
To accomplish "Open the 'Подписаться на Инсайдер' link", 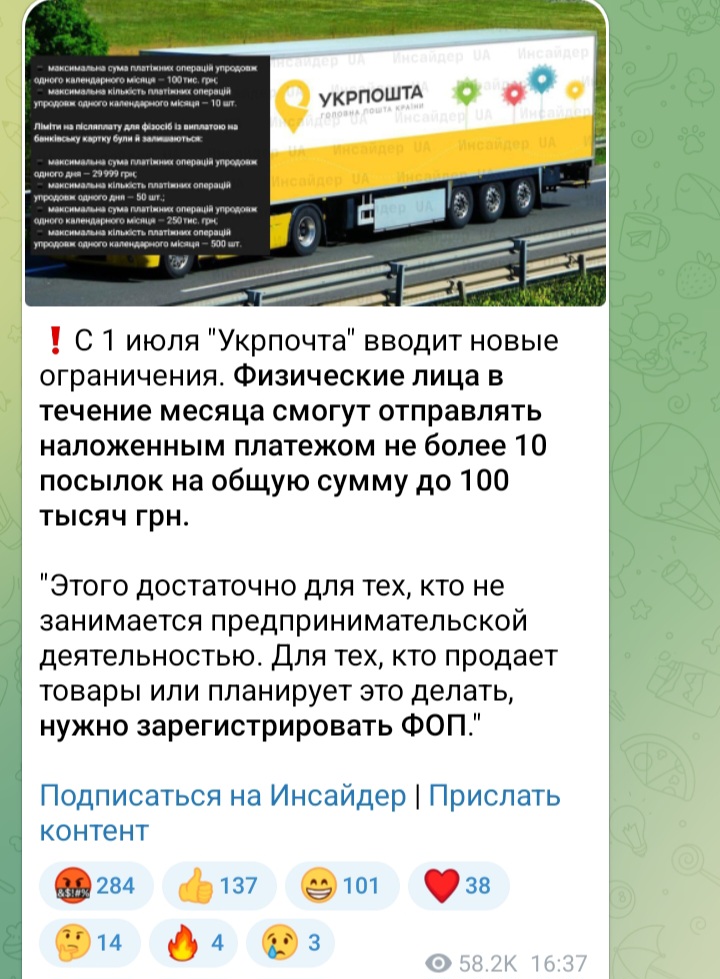I will 222,796.
